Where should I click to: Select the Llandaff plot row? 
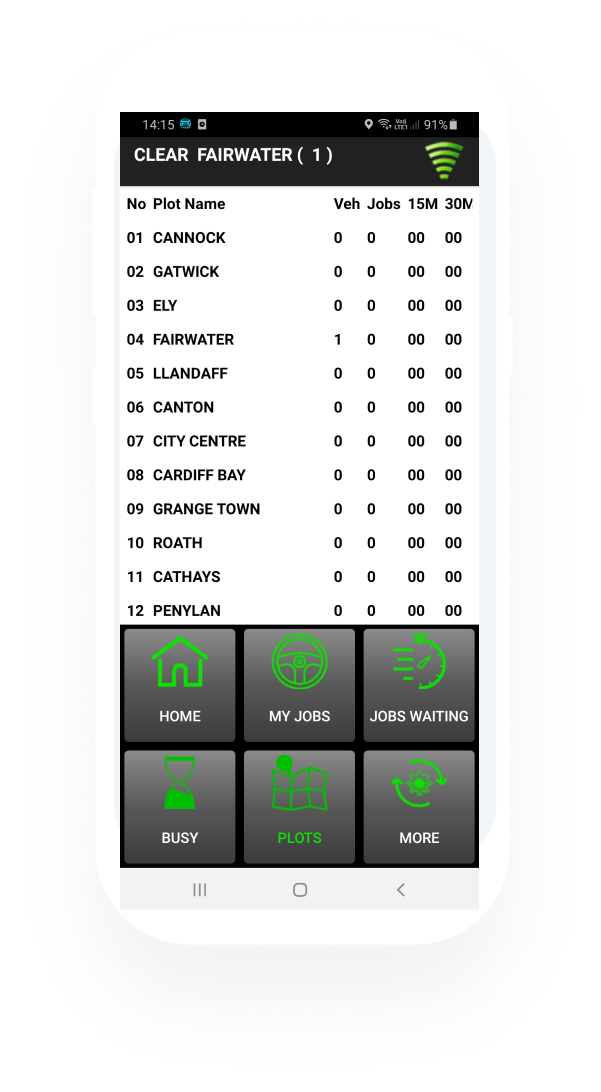[298, 373]
